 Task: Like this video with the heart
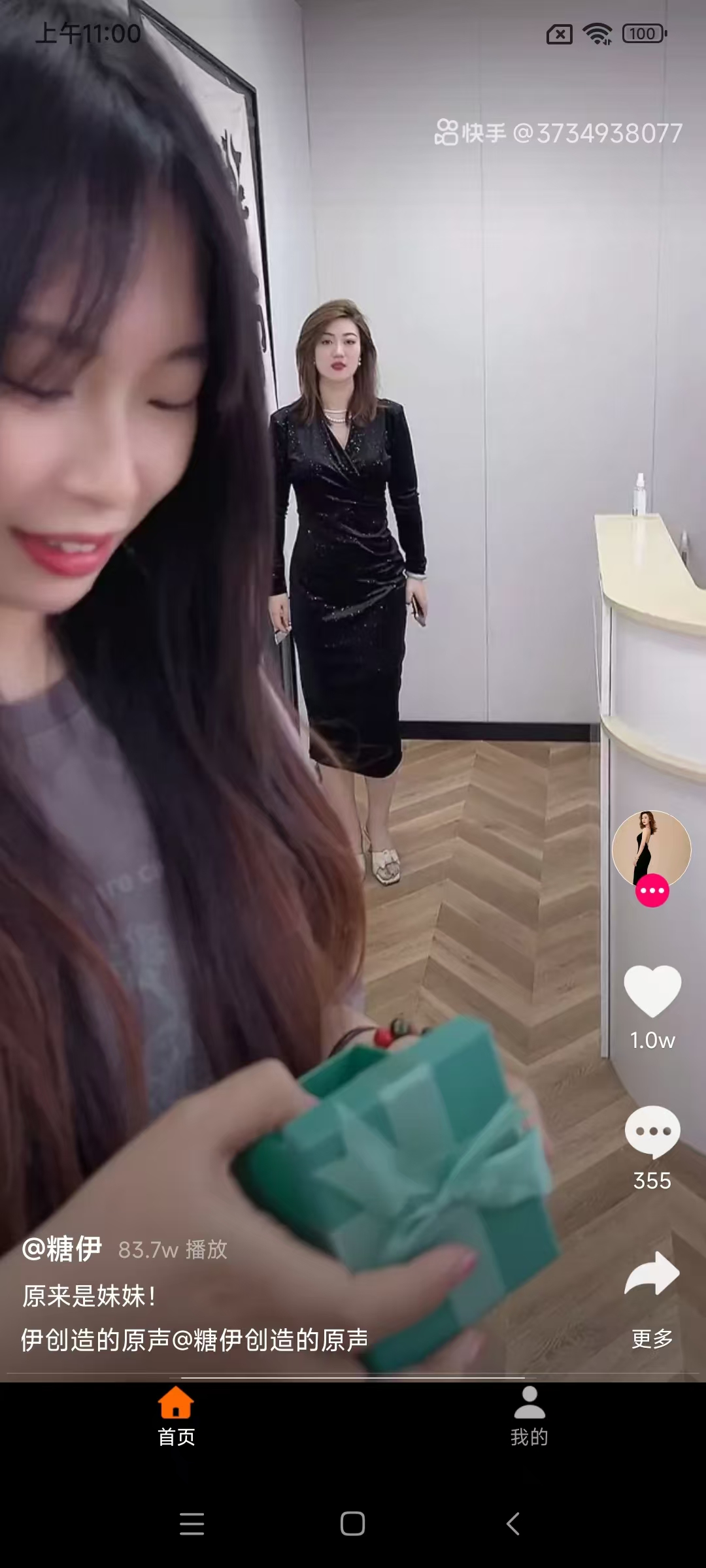[652, 992]
